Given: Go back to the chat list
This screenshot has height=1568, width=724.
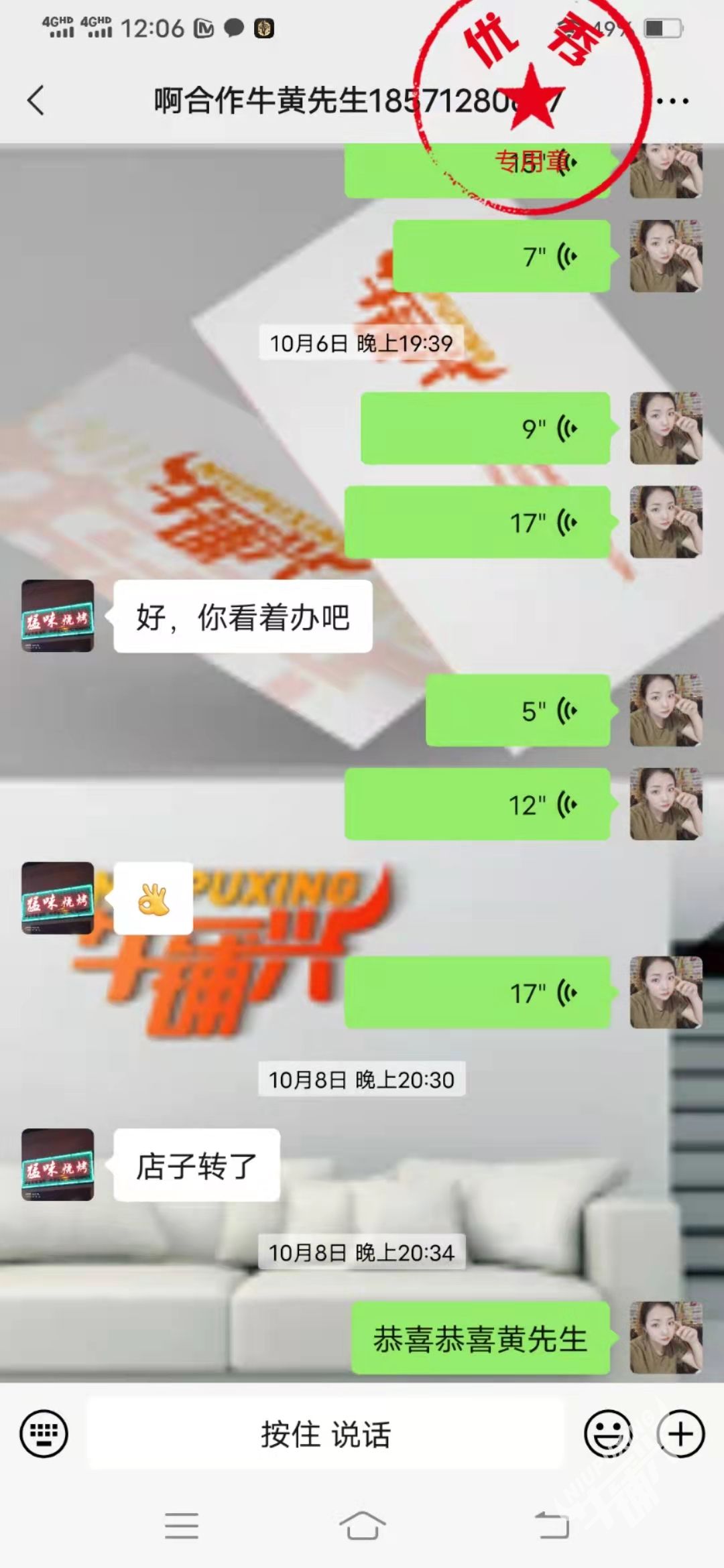Looking at the screenshot, I should (36, 101).
